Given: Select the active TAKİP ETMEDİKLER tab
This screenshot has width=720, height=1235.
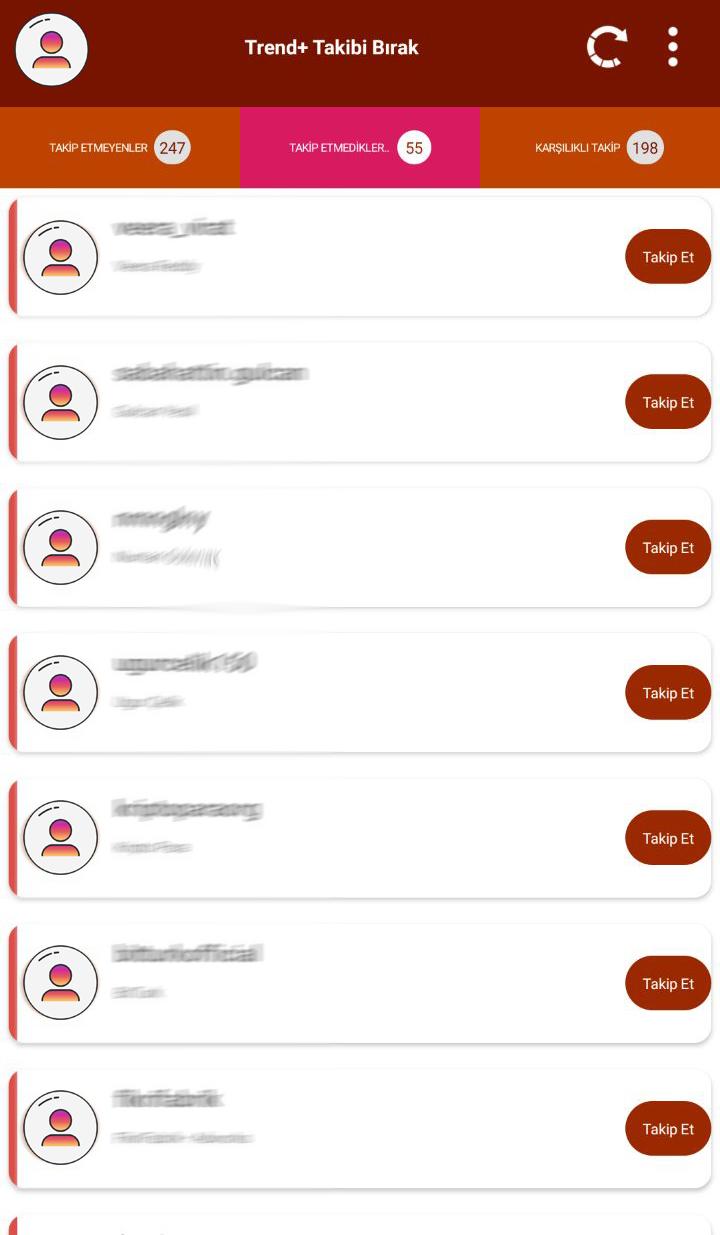Looking at the screenshot, I should (x=340, y=147).
